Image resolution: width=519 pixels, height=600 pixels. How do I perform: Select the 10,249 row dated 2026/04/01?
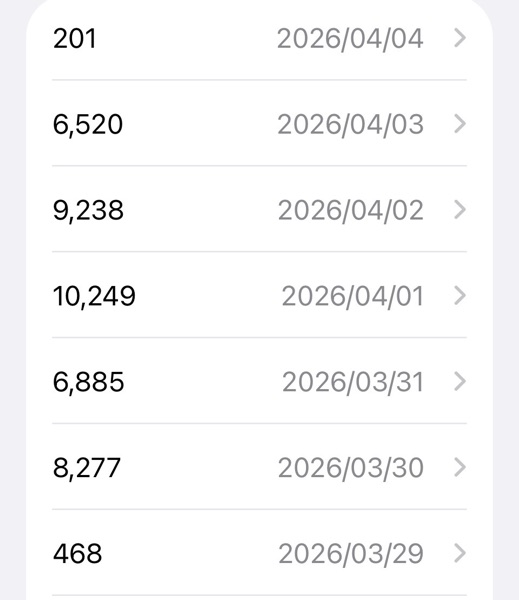260,295
